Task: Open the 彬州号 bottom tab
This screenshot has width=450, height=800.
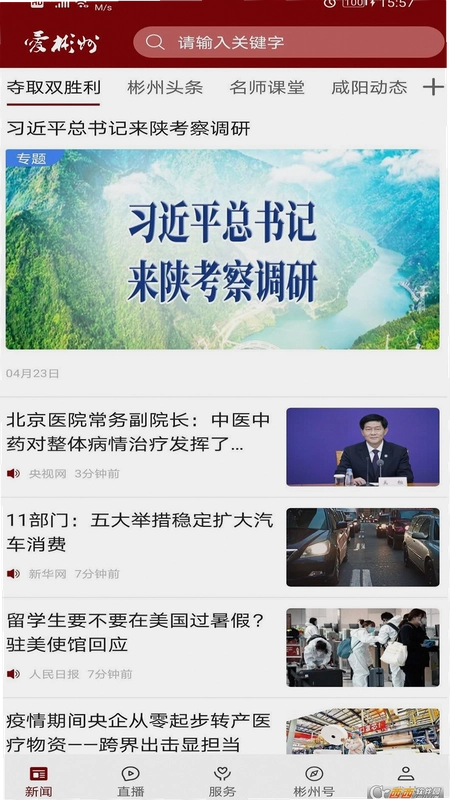Action: click(x=313, y=781)
